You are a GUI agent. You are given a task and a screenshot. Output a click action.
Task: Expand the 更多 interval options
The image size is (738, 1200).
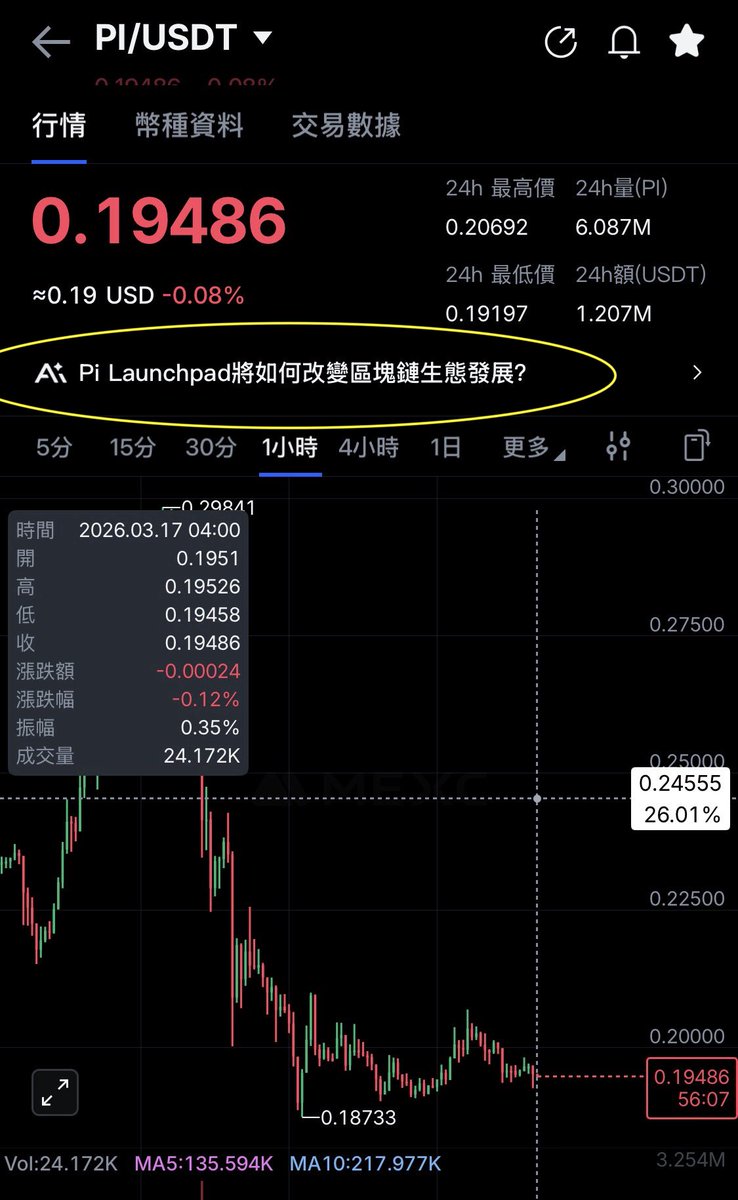point(532,447)
